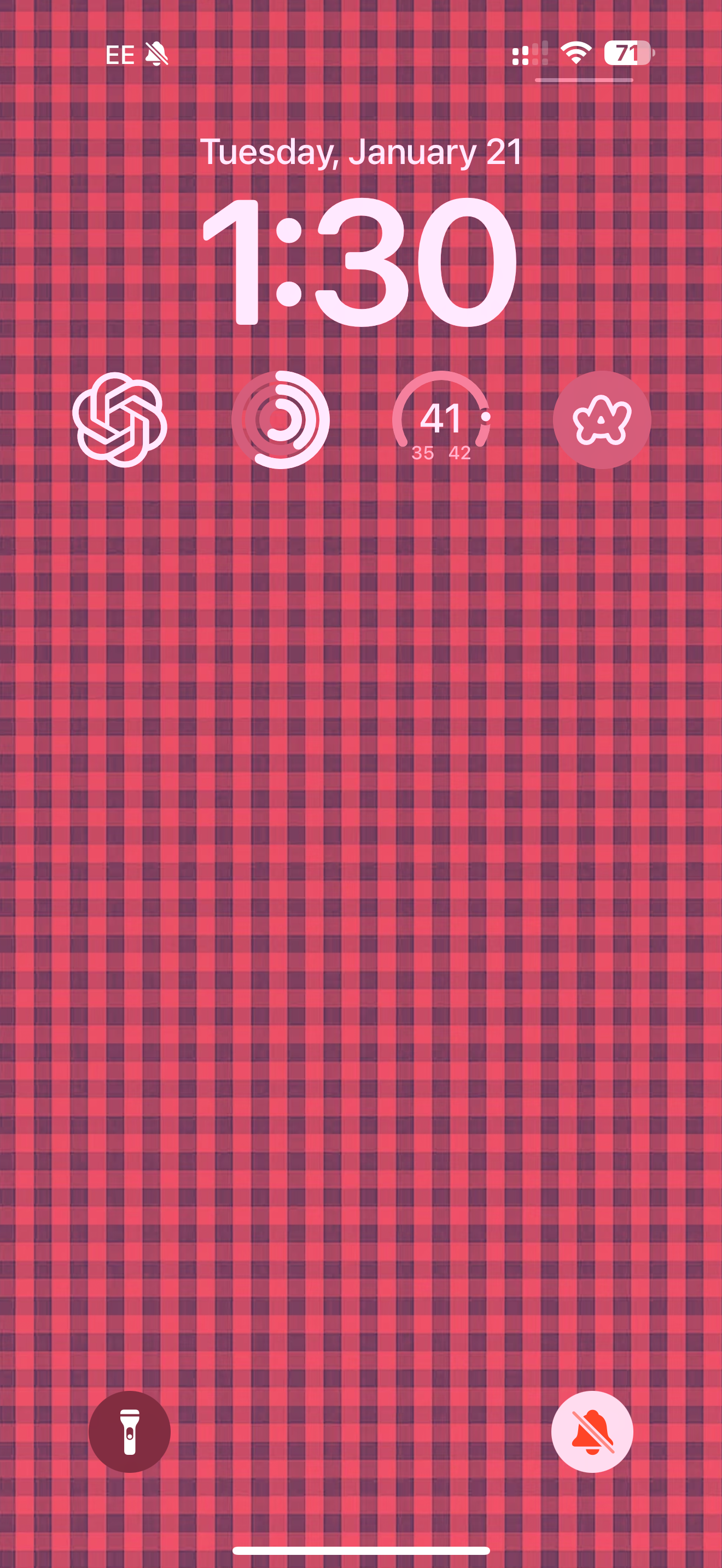Open the App Store widget
Viewport: 722px width, 1568px height.
602,419
